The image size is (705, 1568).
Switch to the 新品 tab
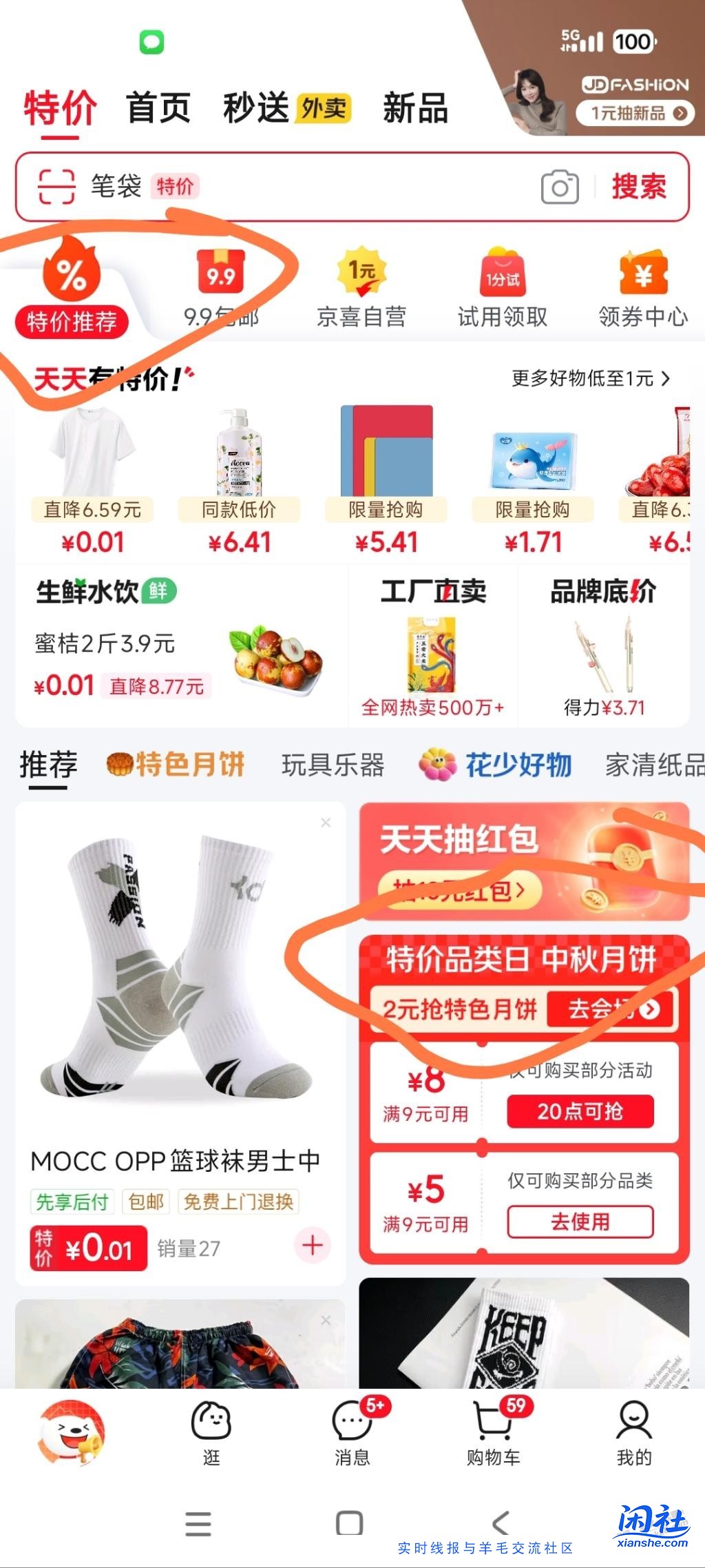415,108
